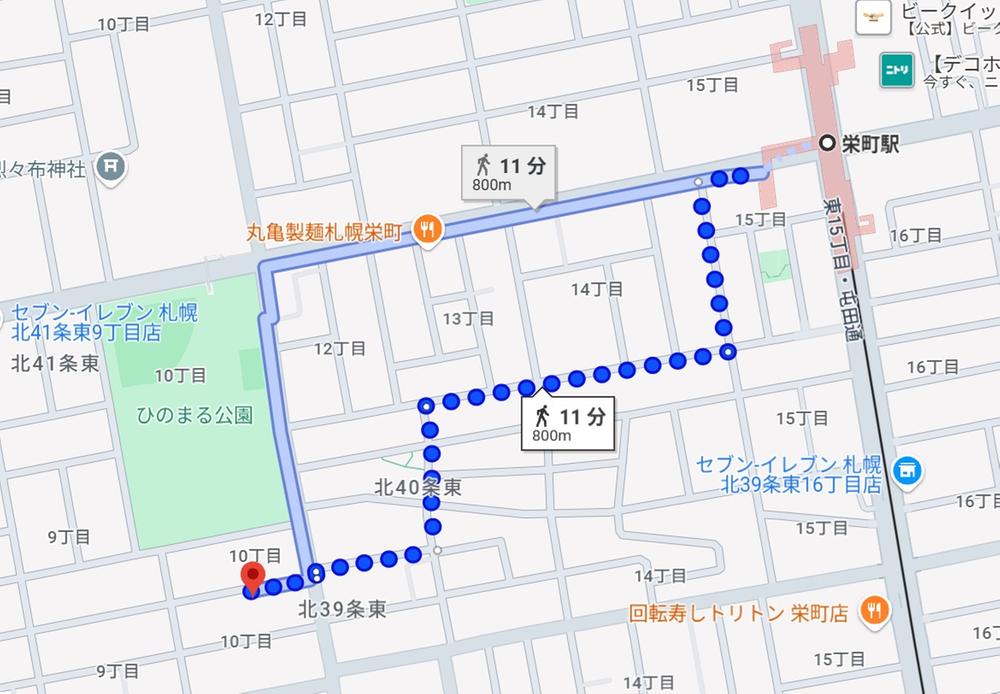Image resolution: width=1000 pixels, height=694 pixels.
Task: Tap the red destination pin
Action: [x=252, y=577]
